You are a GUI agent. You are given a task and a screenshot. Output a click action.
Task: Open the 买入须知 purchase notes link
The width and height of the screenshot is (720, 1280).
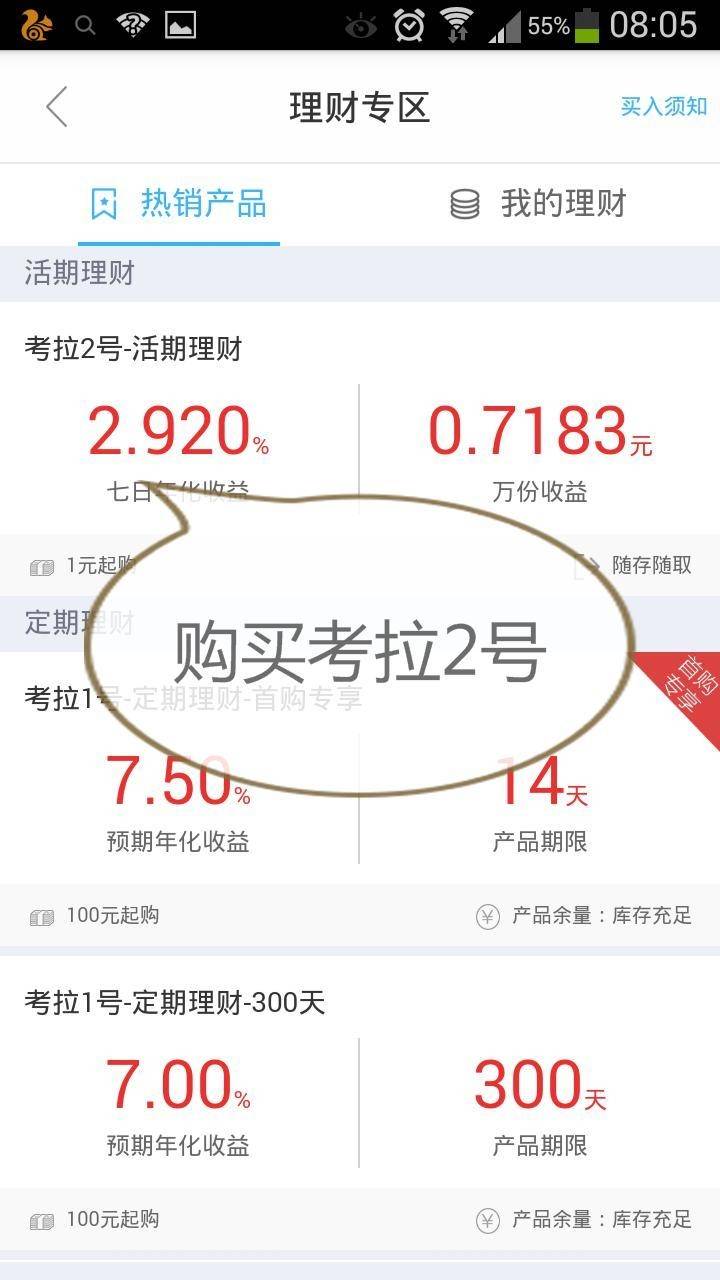click(663, 107)
